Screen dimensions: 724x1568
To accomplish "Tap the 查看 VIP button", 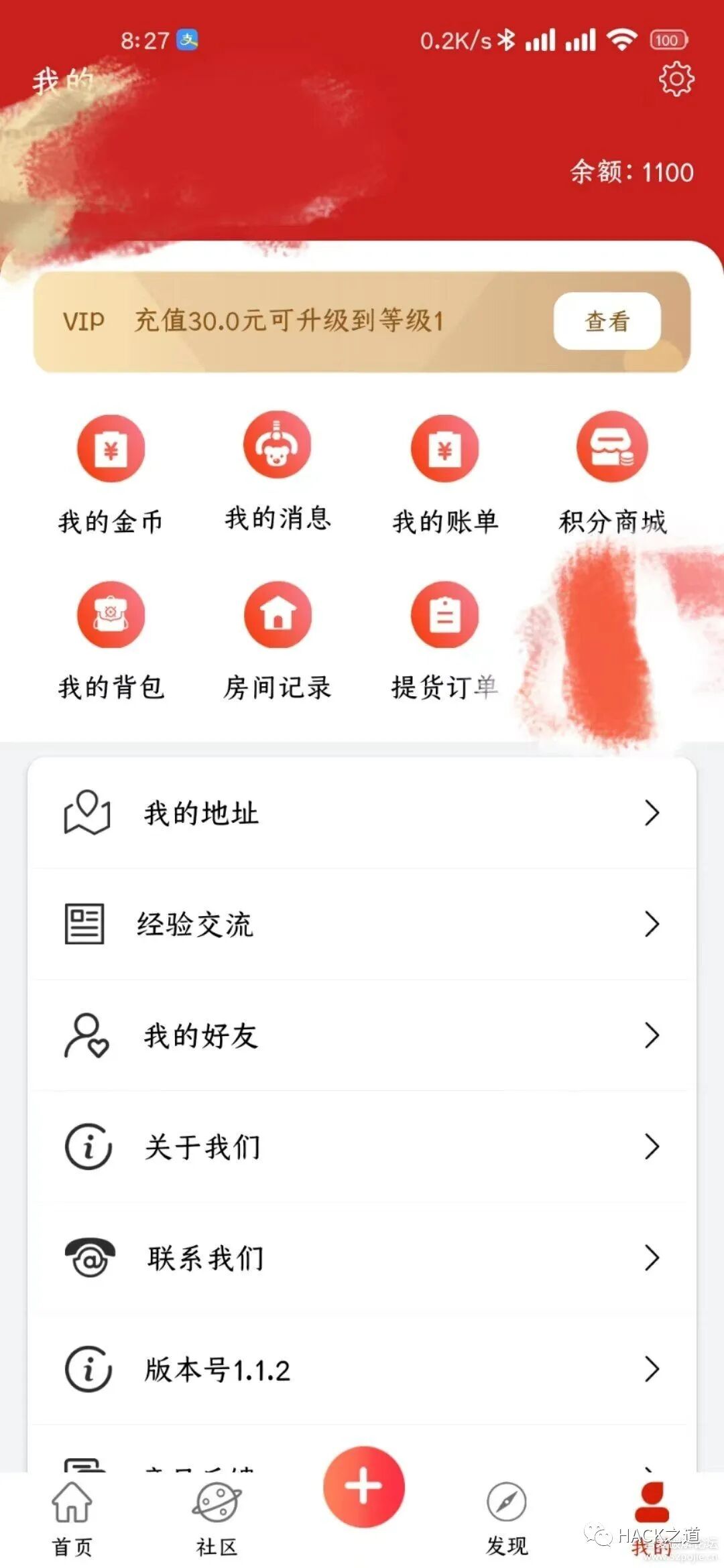I will pos(607,321).
